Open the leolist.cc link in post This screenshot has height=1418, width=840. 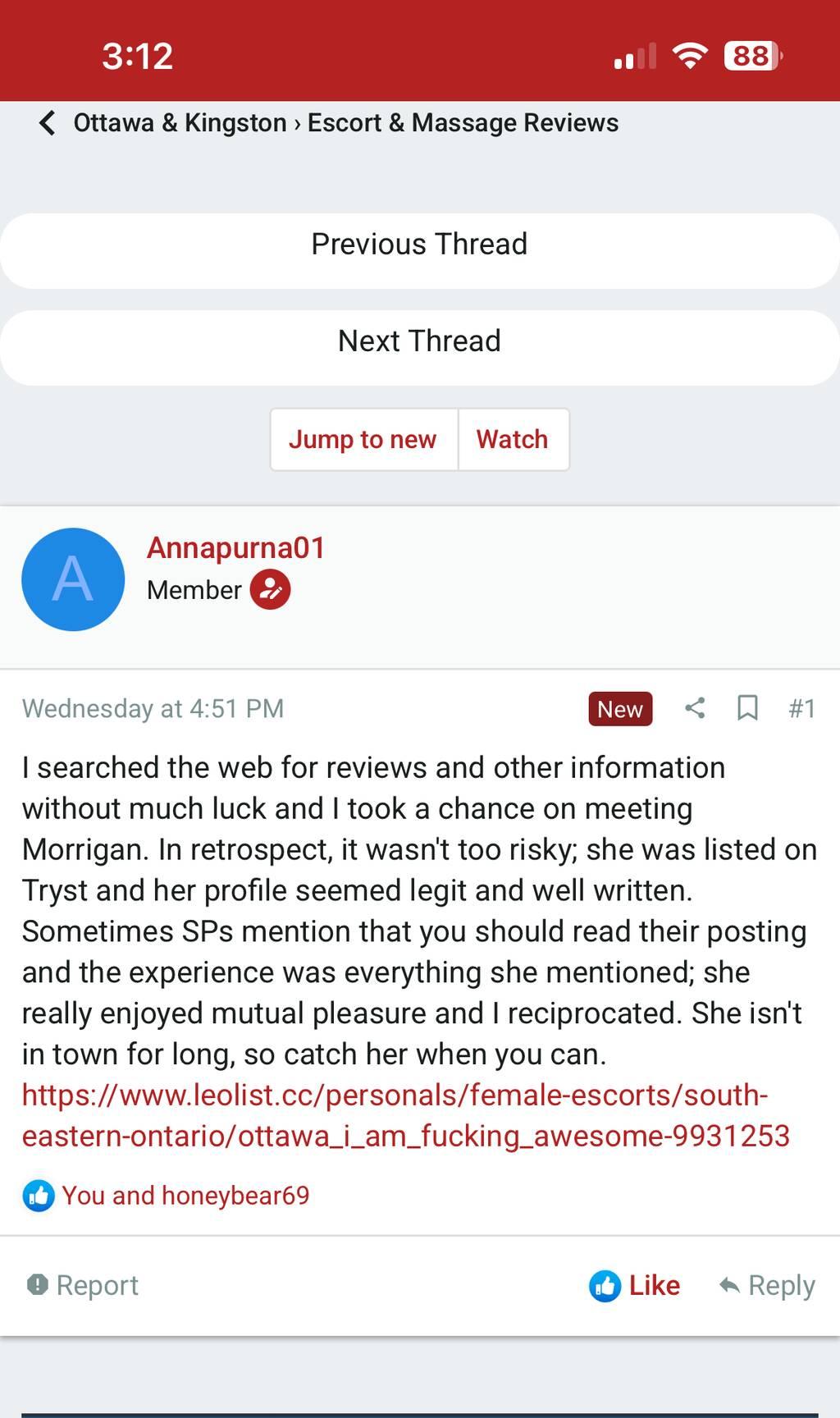pyautogui.click(x=405, y=1116)
